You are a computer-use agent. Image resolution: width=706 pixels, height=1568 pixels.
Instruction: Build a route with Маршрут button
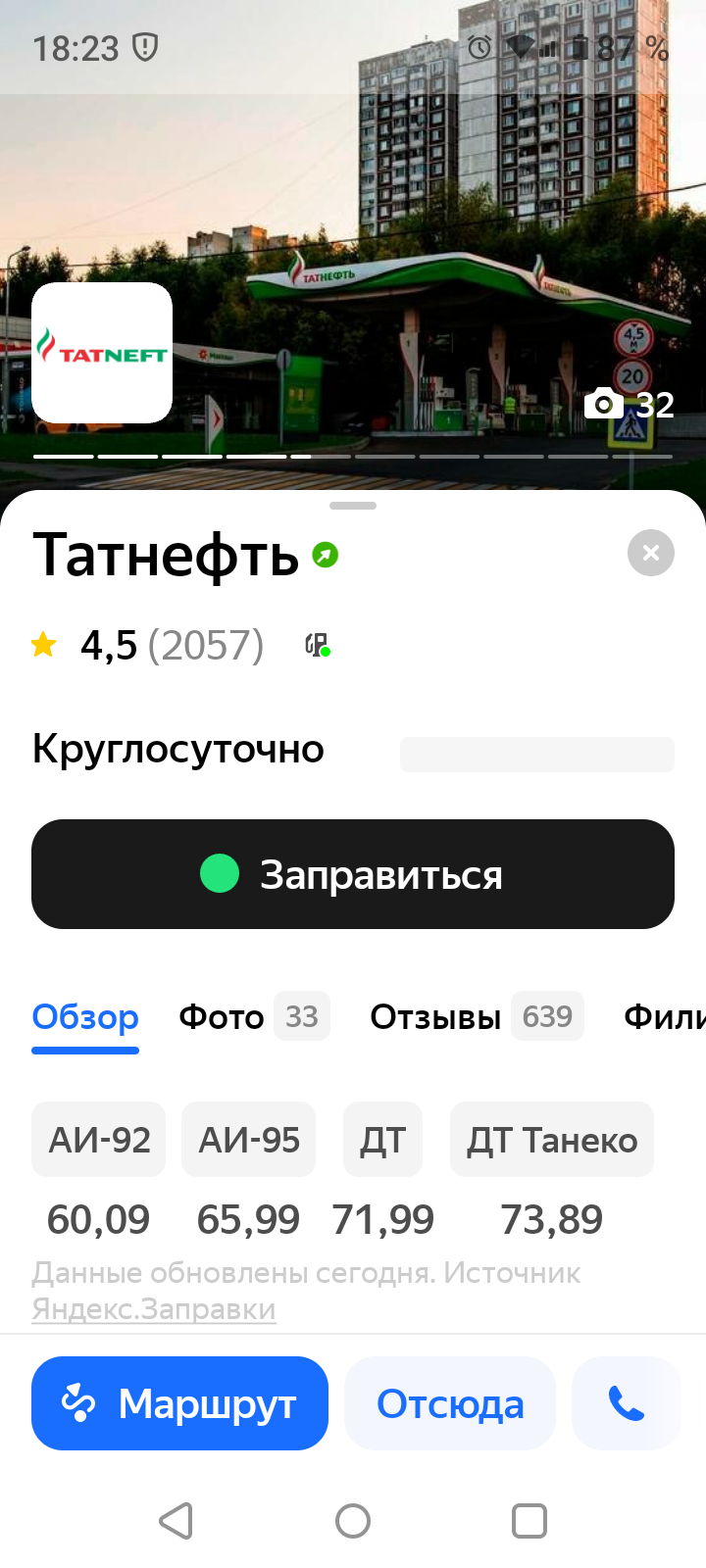point(179,1403)
